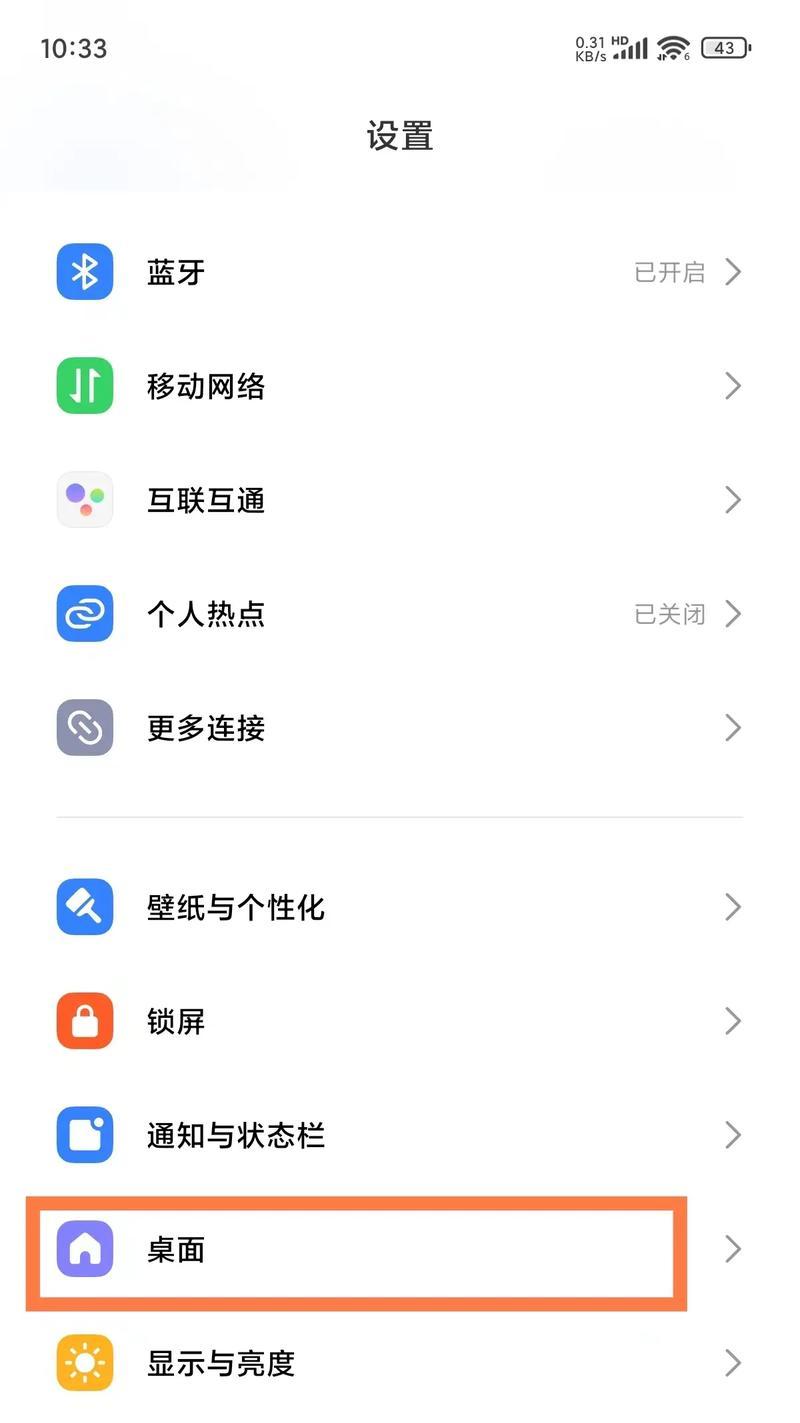Open the Bluetooth settings icon

(x=84, y=271)
